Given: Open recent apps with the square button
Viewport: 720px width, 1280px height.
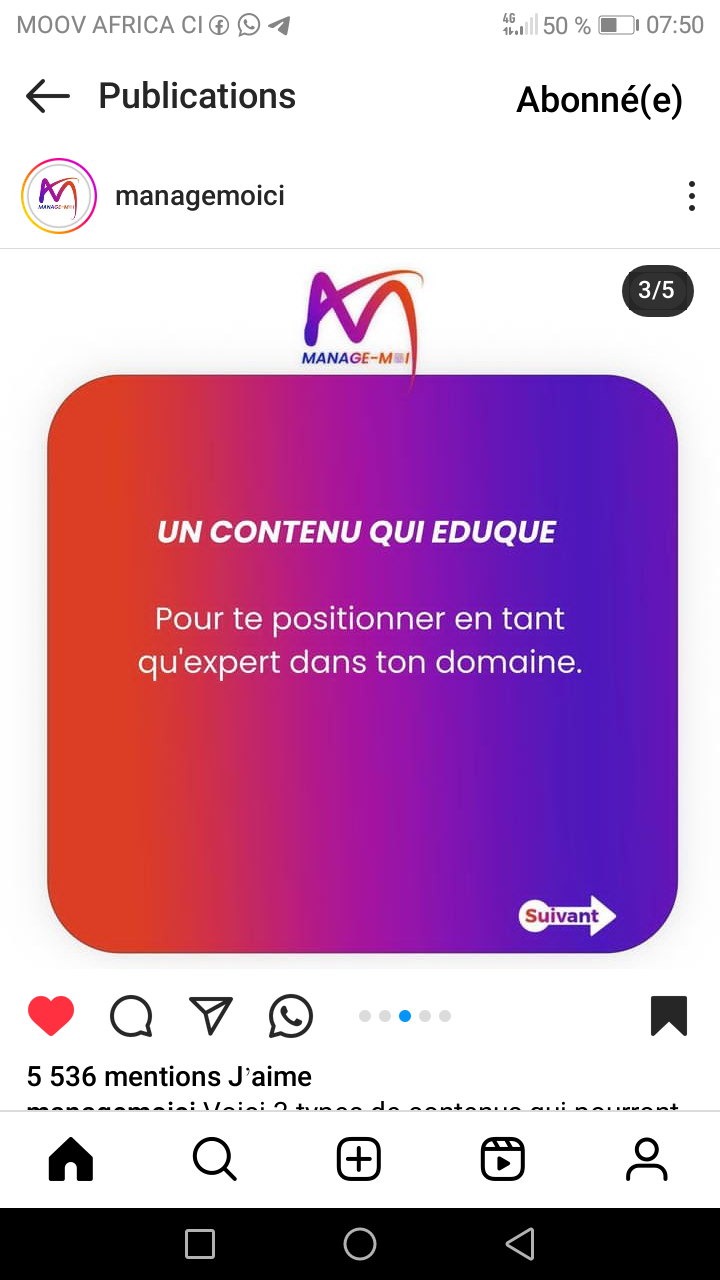Looking at the screenshot, I should coord(200,1244).
